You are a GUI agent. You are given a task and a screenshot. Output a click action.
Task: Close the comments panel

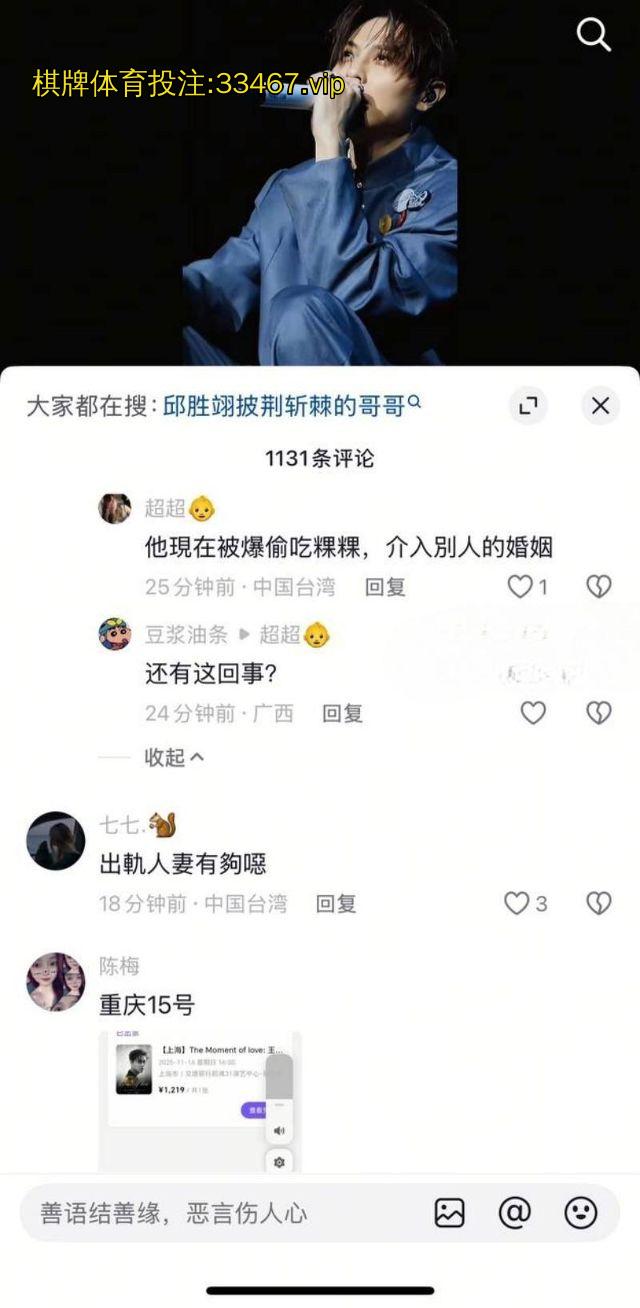point(600,405)
